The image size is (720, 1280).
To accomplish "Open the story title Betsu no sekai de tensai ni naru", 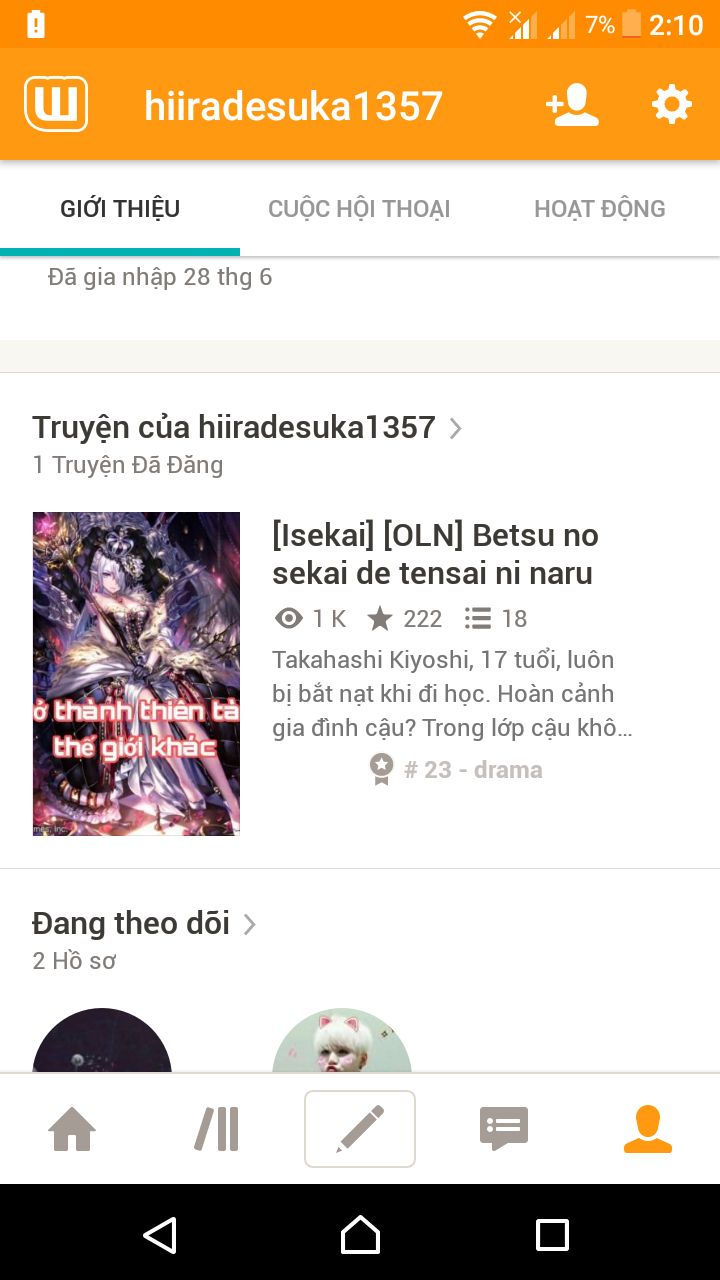I will (435, 554).
